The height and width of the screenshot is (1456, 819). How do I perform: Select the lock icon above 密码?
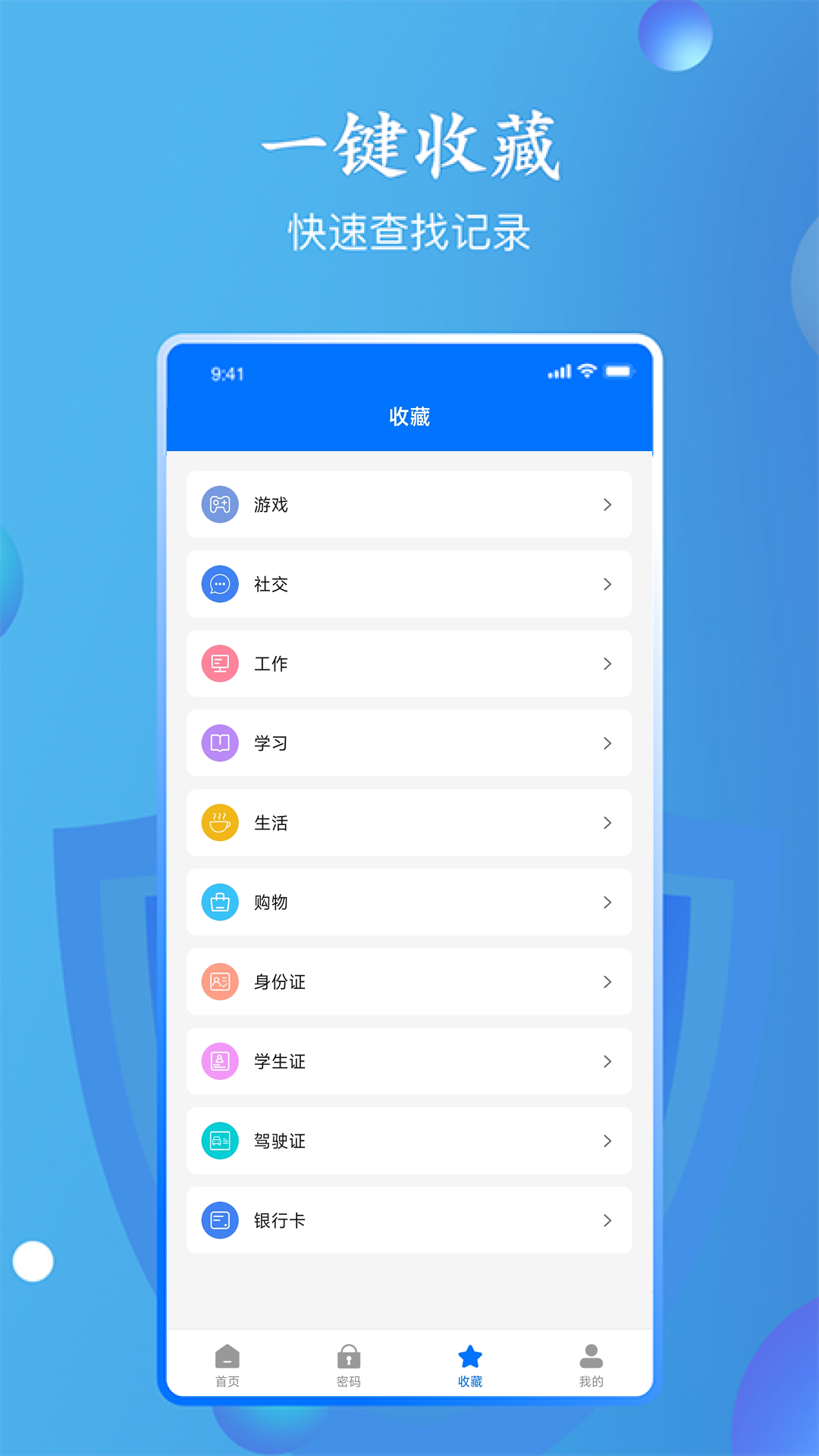click(348, 1355)
